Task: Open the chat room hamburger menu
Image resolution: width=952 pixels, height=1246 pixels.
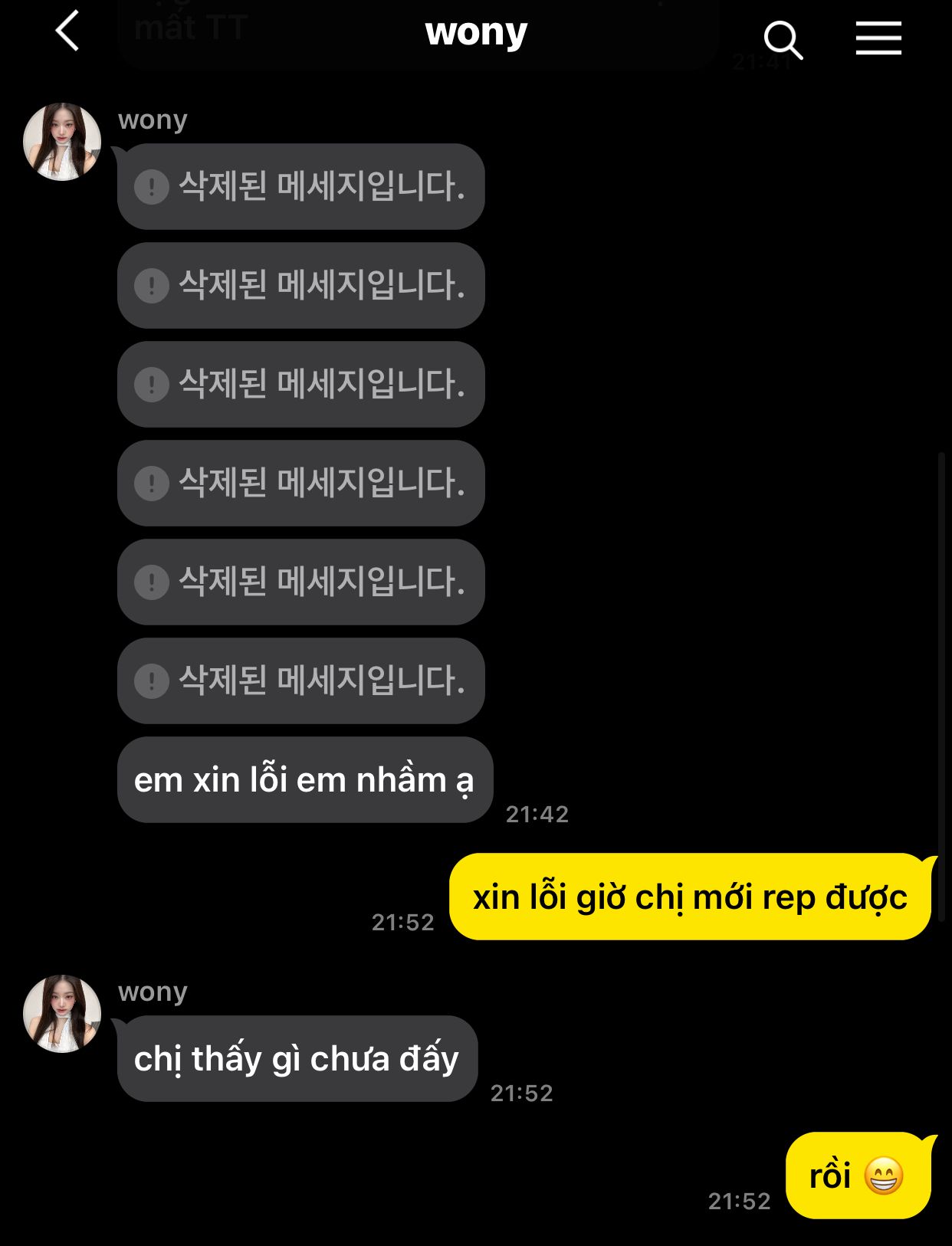Action: [878, 38]
